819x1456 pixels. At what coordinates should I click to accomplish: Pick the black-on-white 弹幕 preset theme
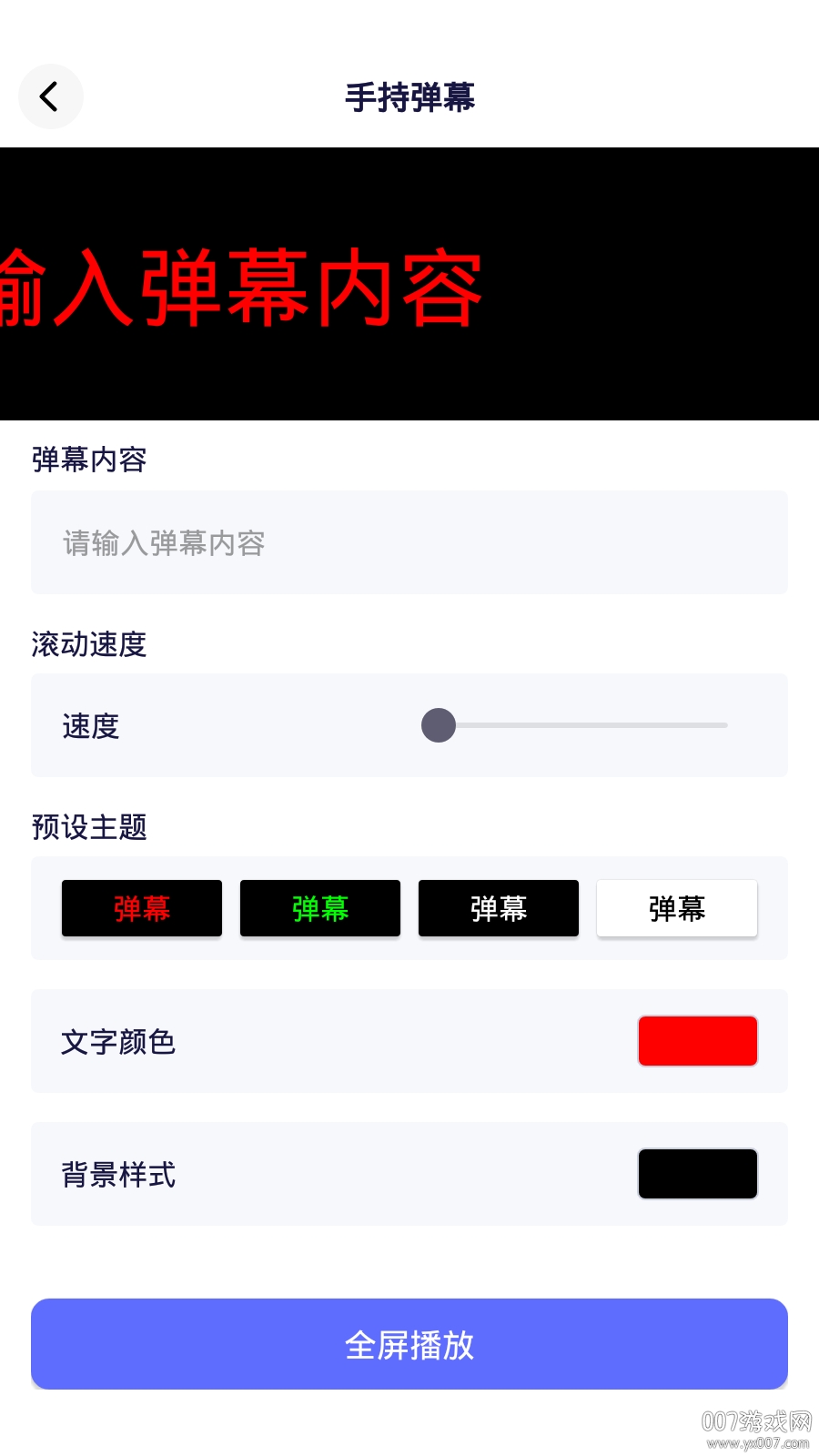(x=677, y=908)
